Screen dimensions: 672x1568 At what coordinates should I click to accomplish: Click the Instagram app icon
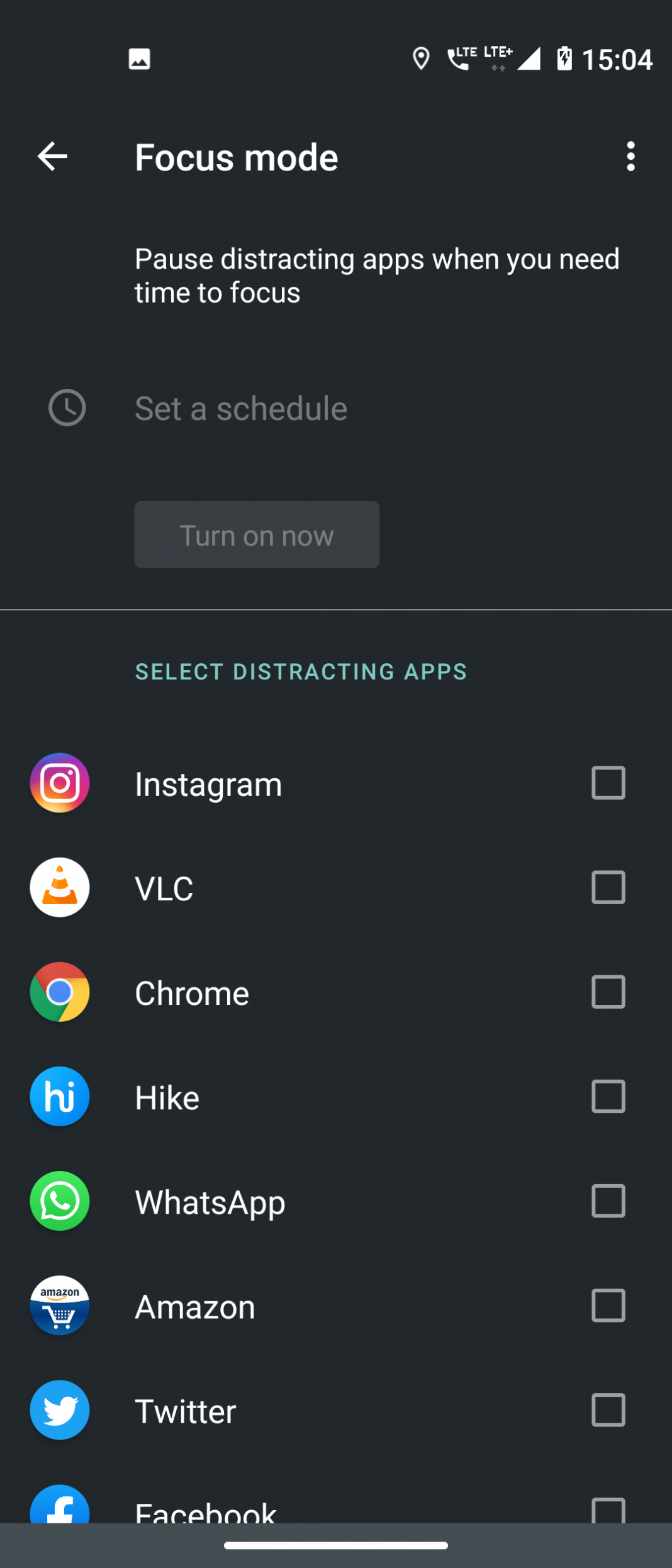59,783
